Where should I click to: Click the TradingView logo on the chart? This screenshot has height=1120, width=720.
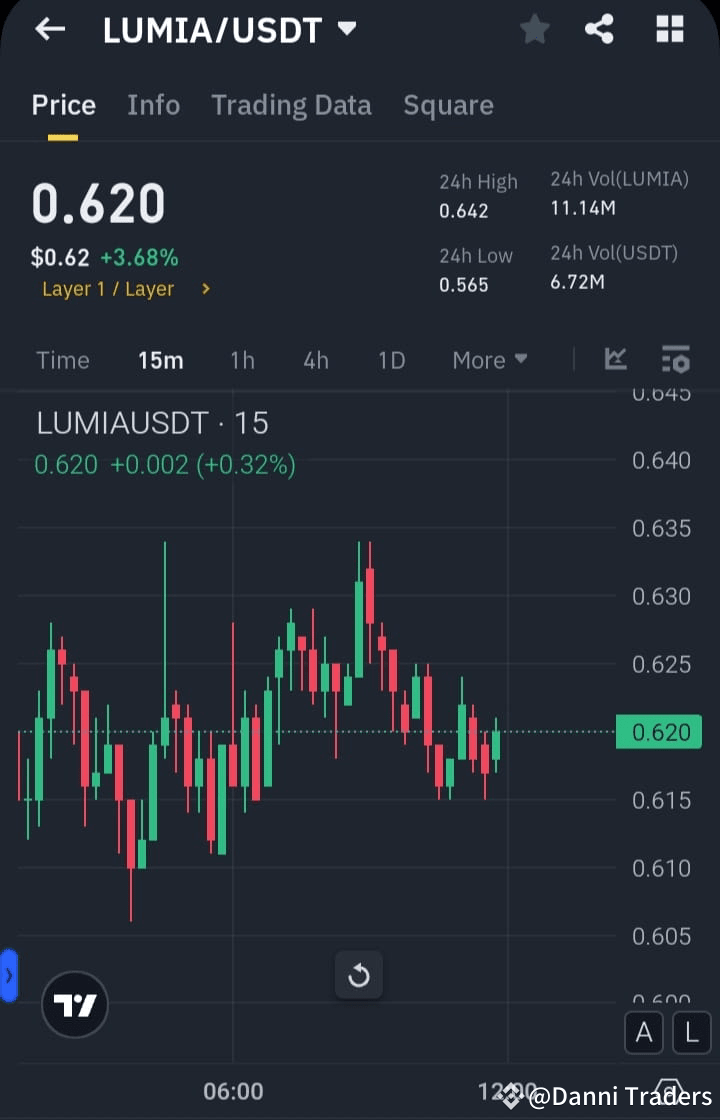pos(75,1004)
